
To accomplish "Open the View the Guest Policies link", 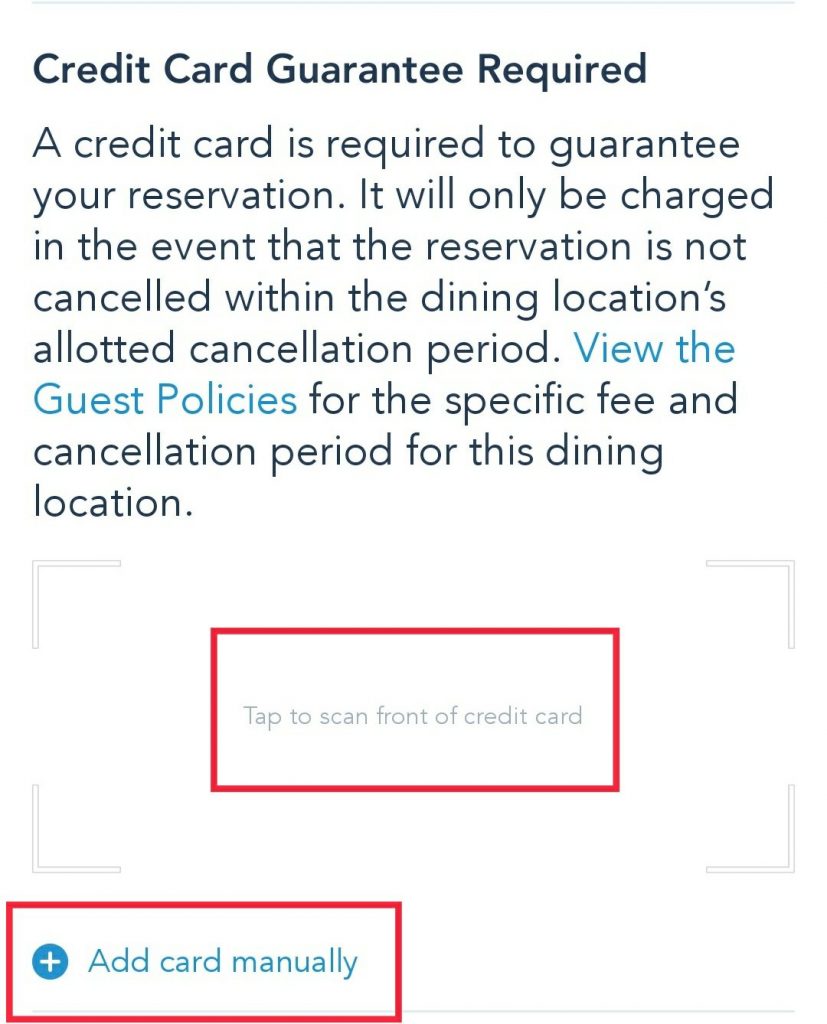I will click(x=165, y=400).
